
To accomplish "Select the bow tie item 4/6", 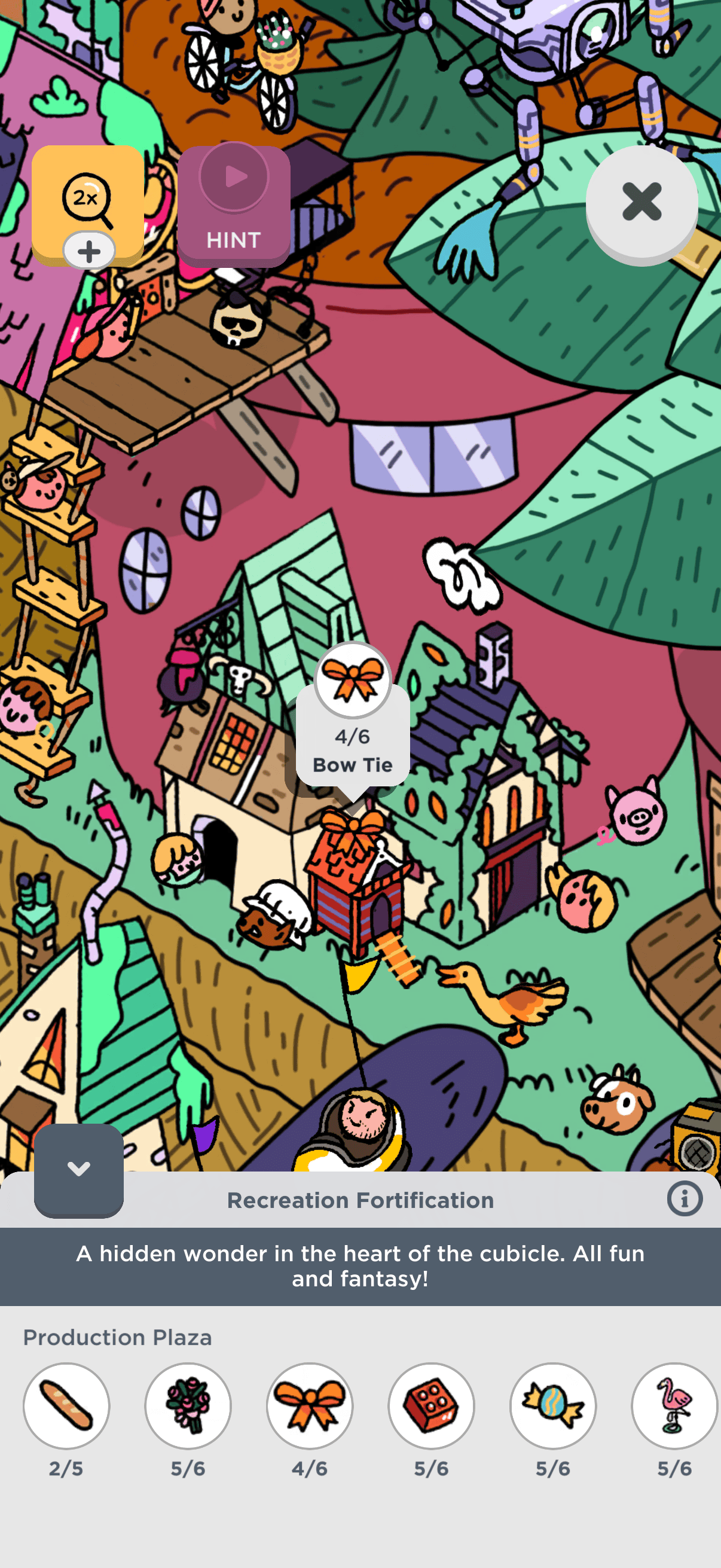I will [x=310, y=1405].
